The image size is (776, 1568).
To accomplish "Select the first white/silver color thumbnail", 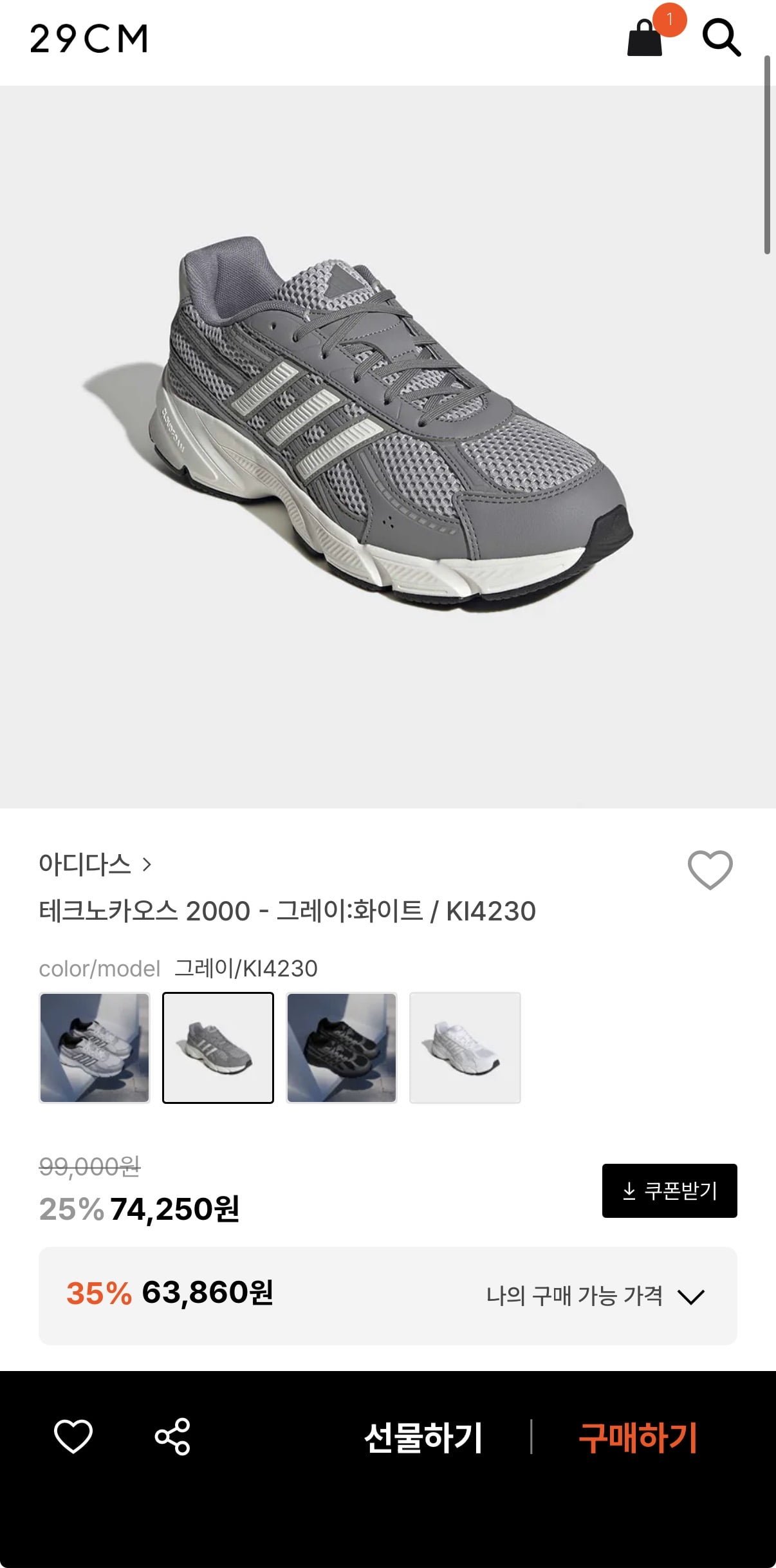I will pos(95,1047).
